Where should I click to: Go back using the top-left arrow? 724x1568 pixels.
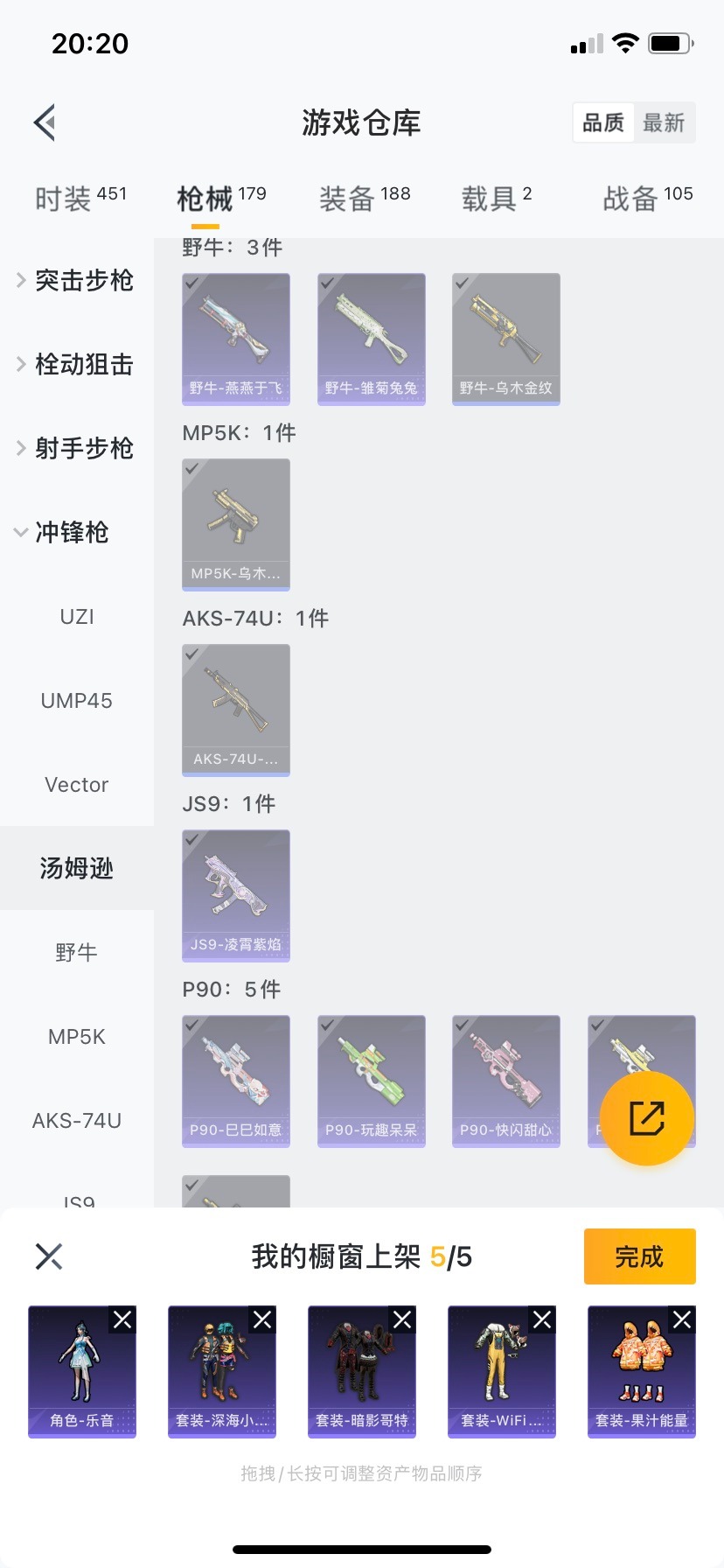point(45,122)
